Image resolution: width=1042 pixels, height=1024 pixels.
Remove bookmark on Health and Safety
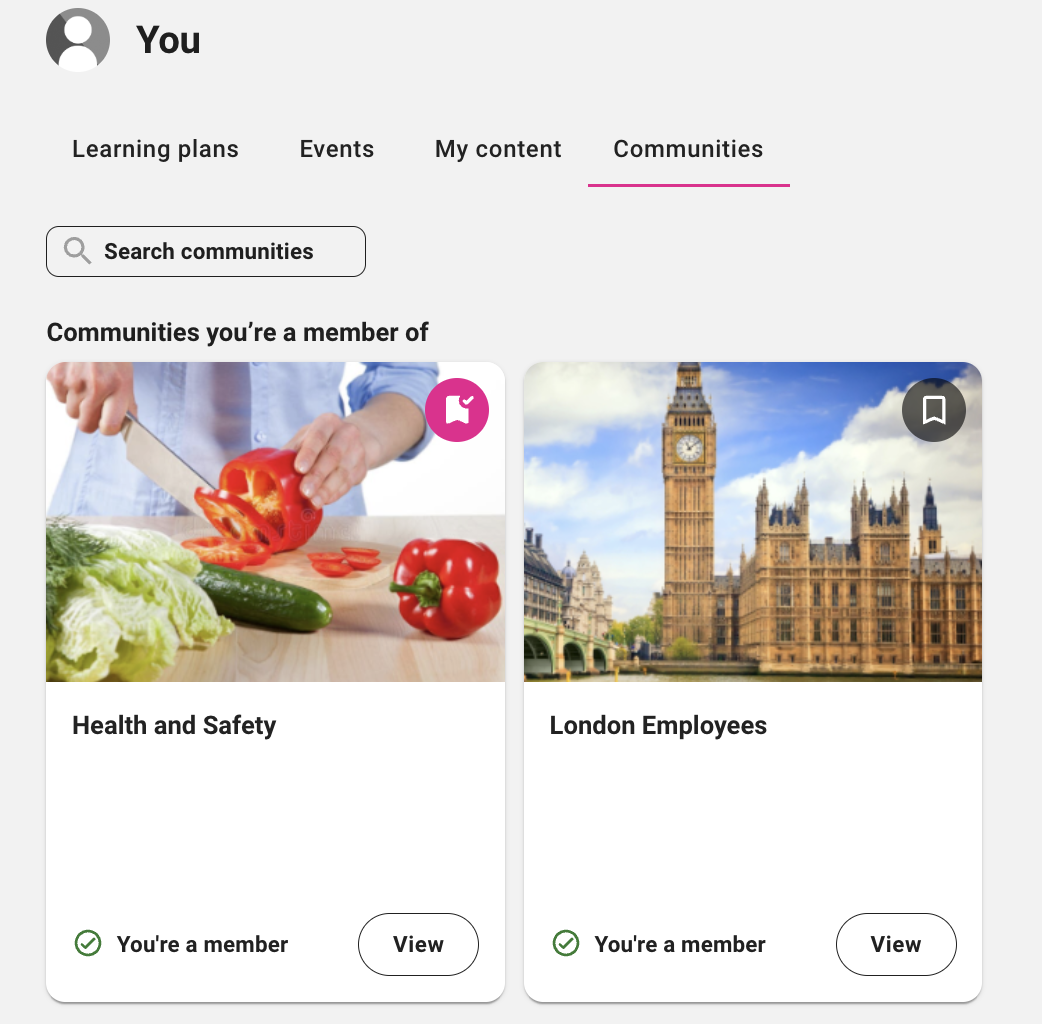[457, 410]
